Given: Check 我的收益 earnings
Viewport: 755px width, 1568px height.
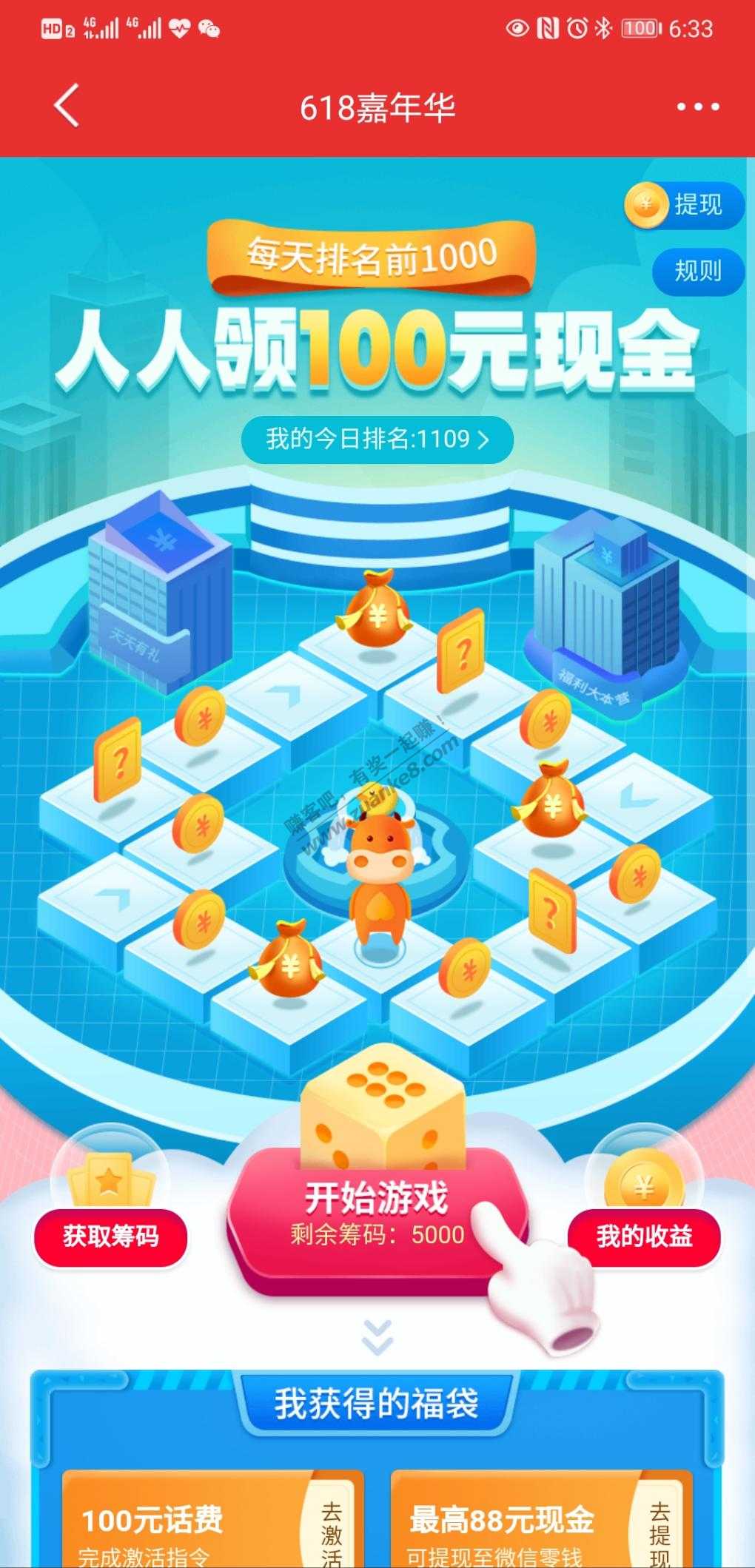Looking at the screenshot, I should click(644, 1236).
